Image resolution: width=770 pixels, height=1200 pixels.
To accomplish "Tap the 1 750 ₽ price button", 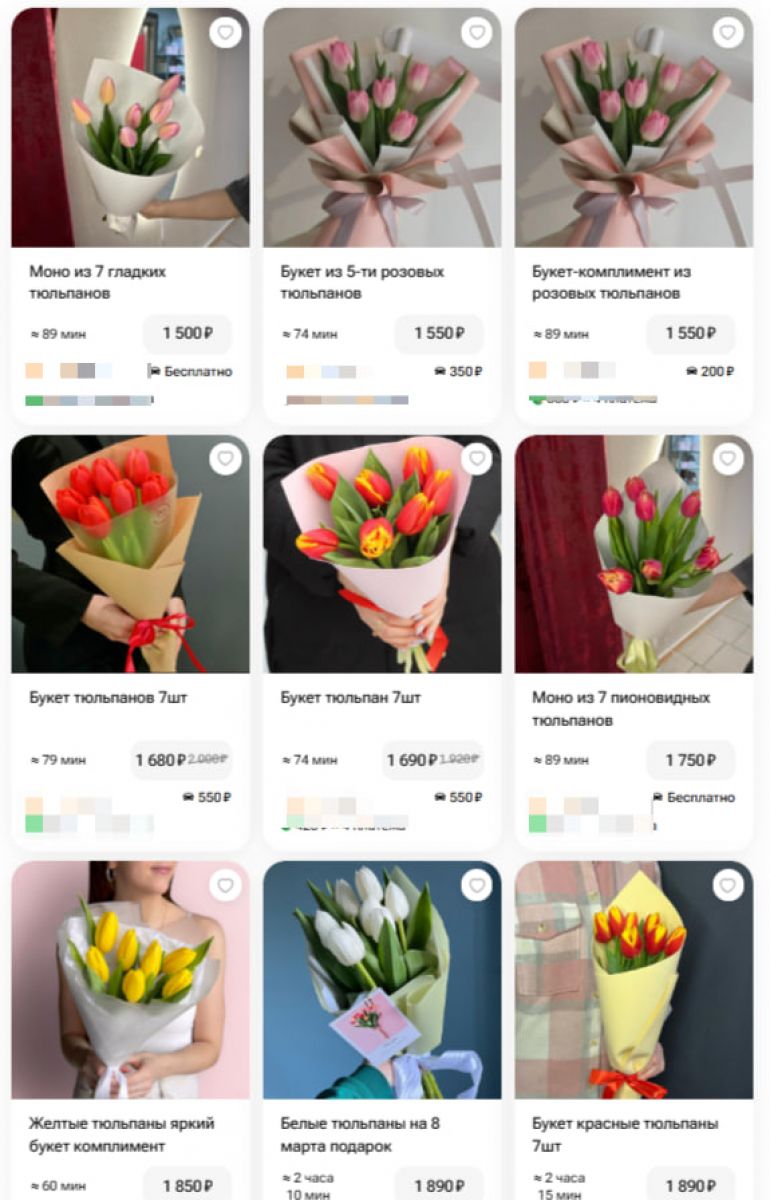I will (690, 760).
